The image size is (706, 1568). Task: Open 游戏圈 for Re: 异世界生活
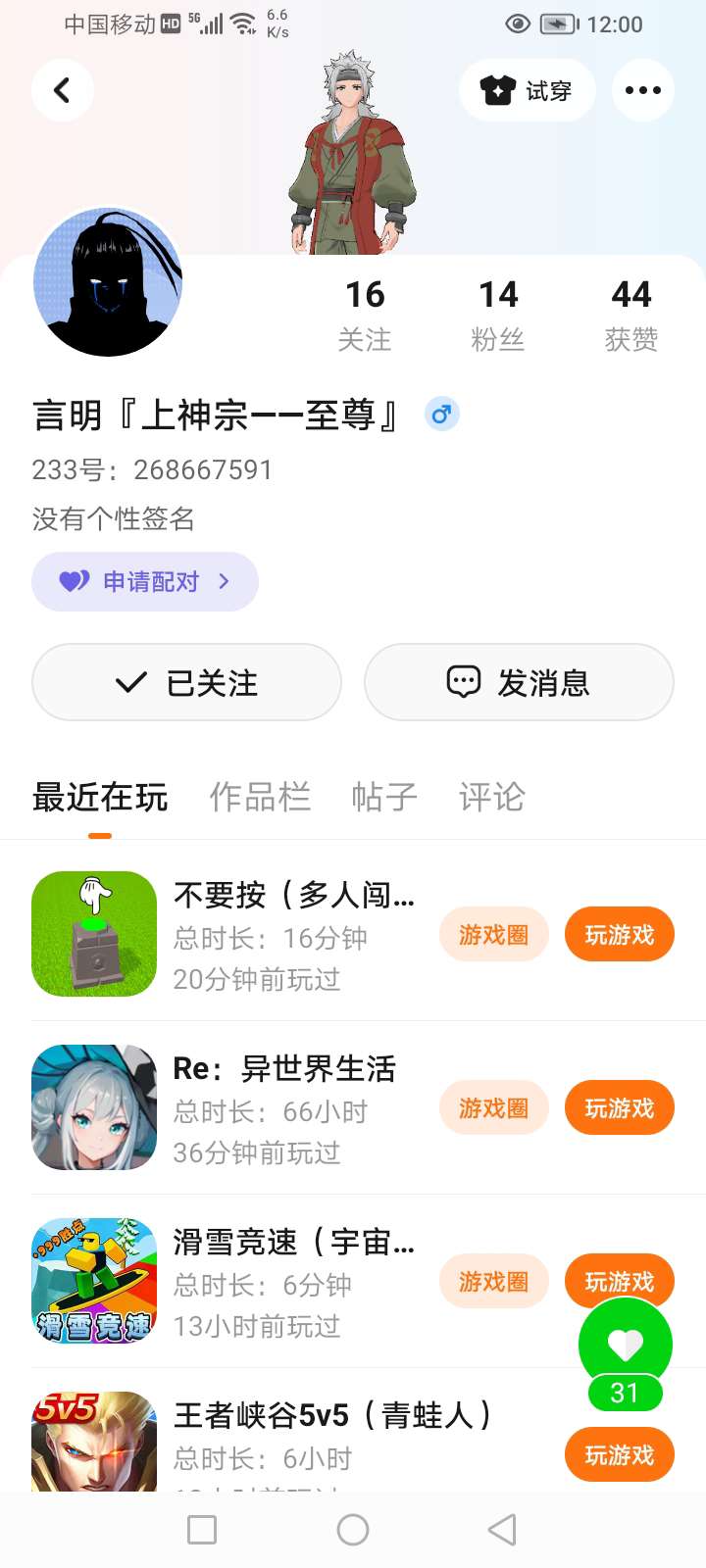coord(493,1108)
